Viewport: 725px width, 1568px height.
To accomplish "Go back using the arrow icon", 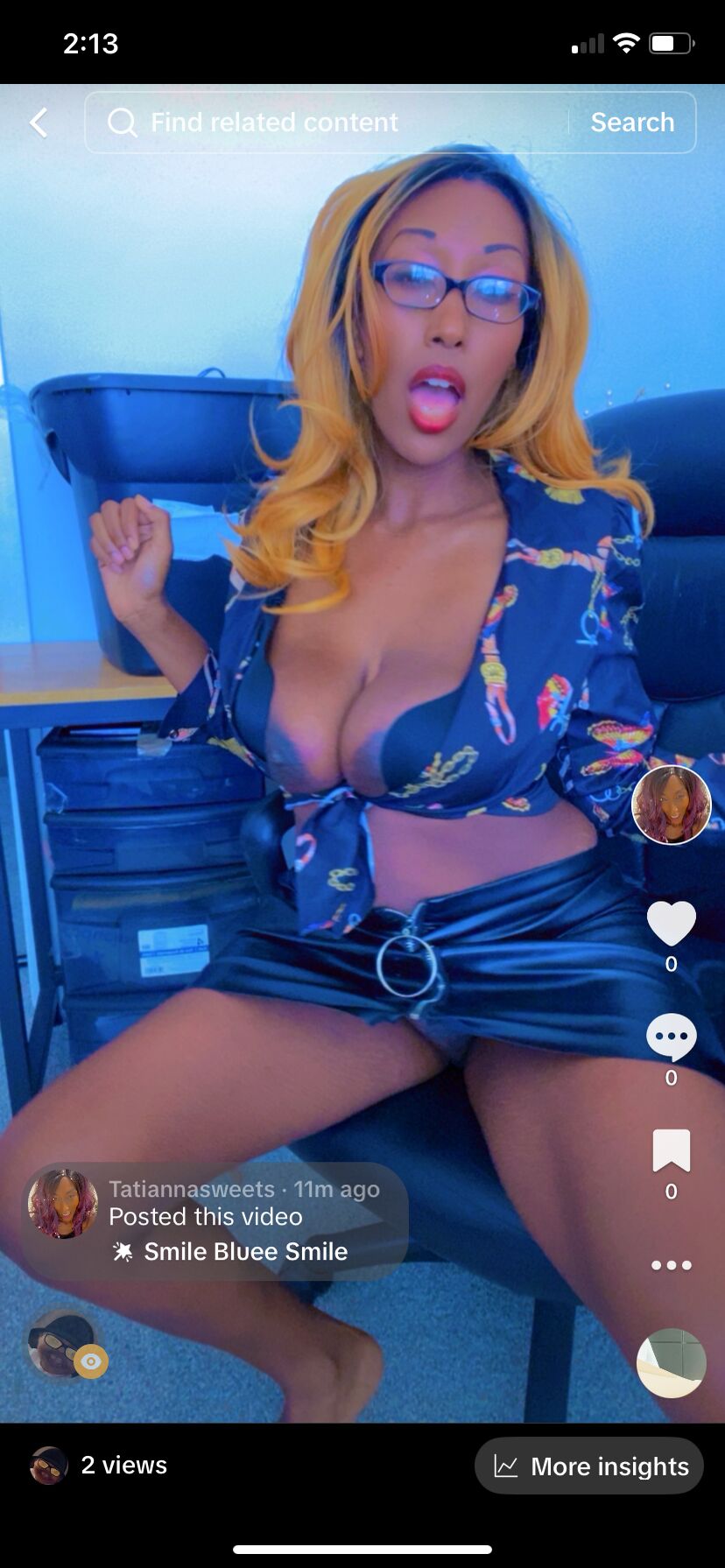I will (x=39, y=123).
